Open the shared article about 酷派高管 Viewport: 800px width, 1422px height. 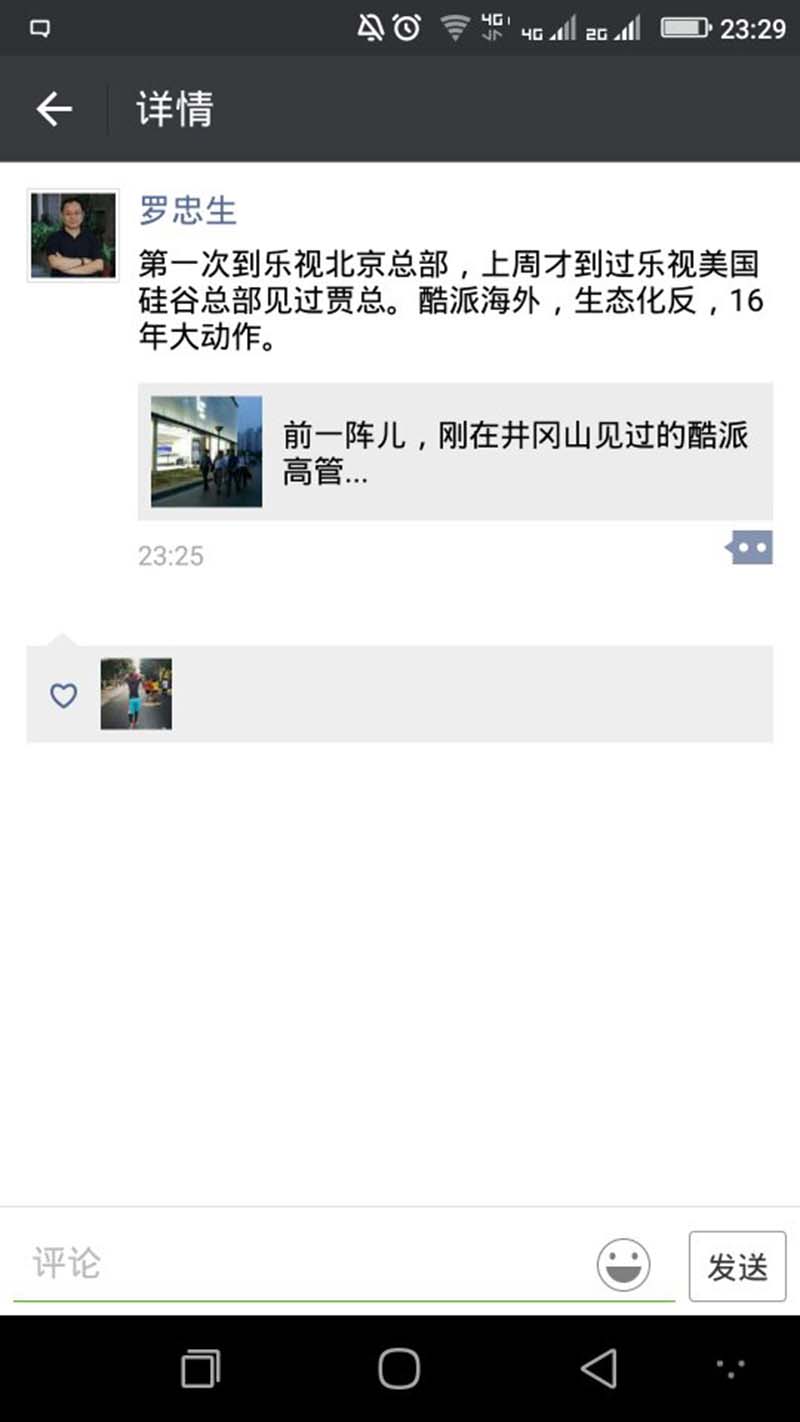[455, 451]
